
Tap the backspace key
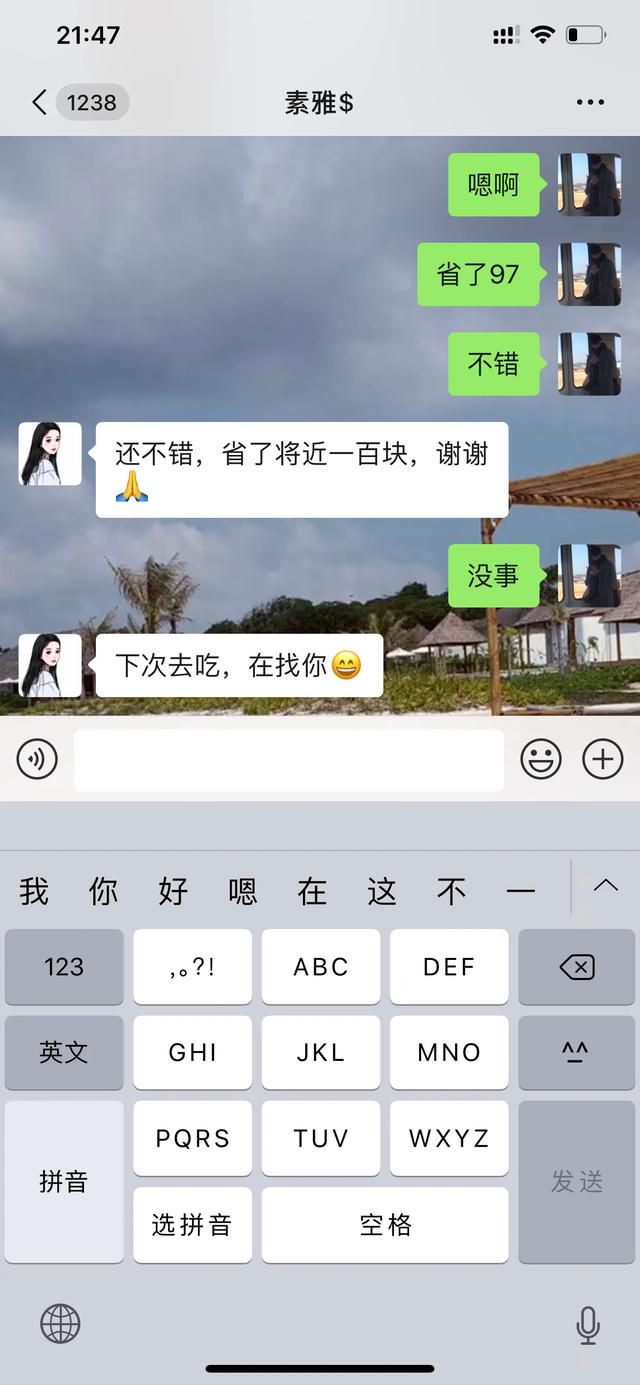pos(577,966)
